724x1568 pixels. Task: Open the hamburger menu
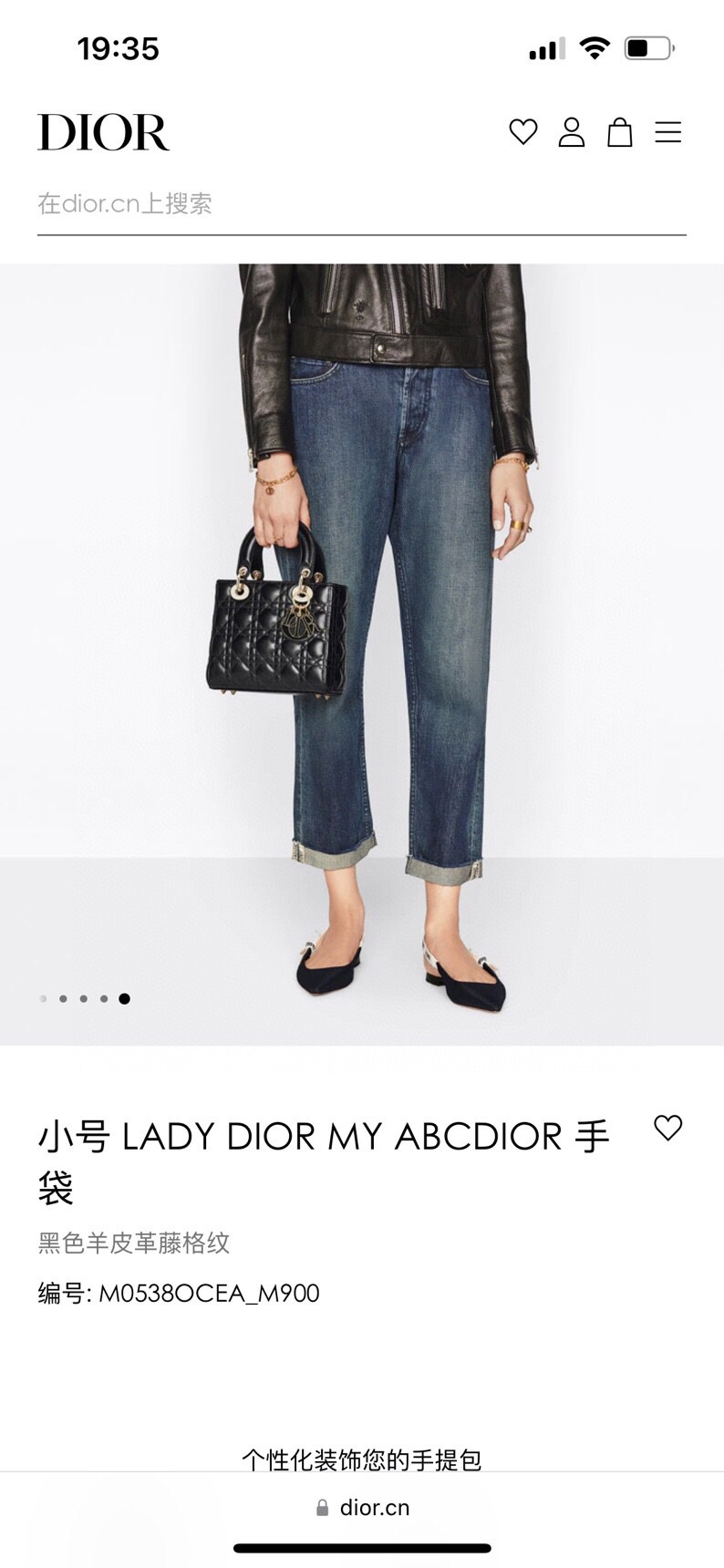(668, 132)
